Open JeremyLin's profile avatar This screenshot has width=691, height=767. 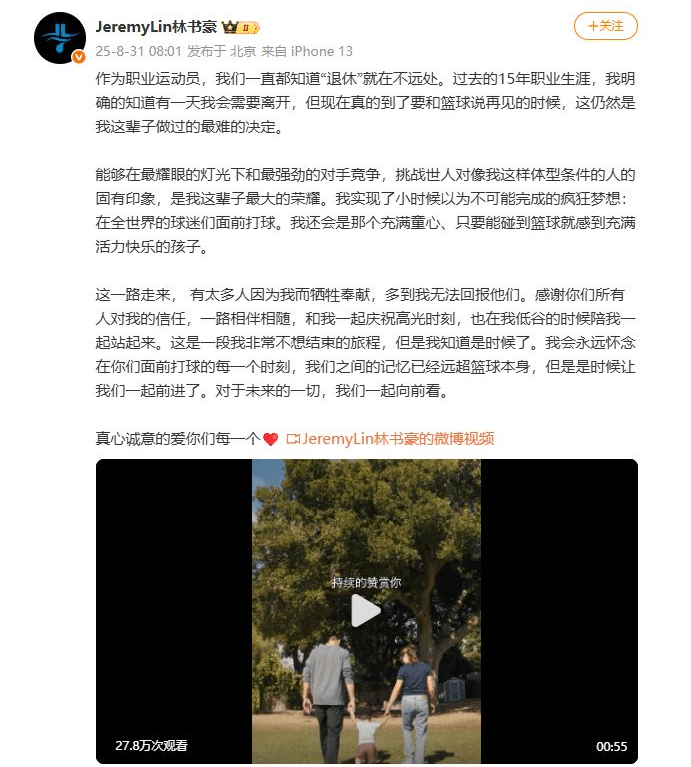(x=59, y=38)
